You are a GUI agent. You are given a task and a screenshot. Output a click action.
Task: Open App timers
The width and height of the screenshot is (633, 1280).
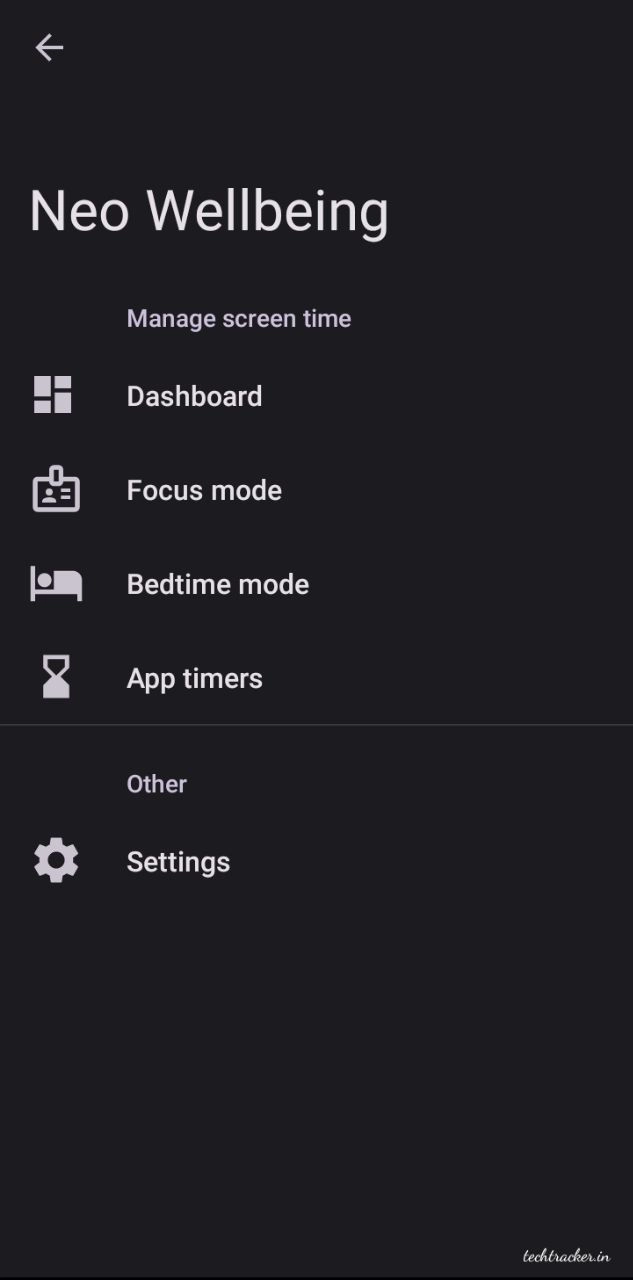pyautogui.click(x=194, y=678)
